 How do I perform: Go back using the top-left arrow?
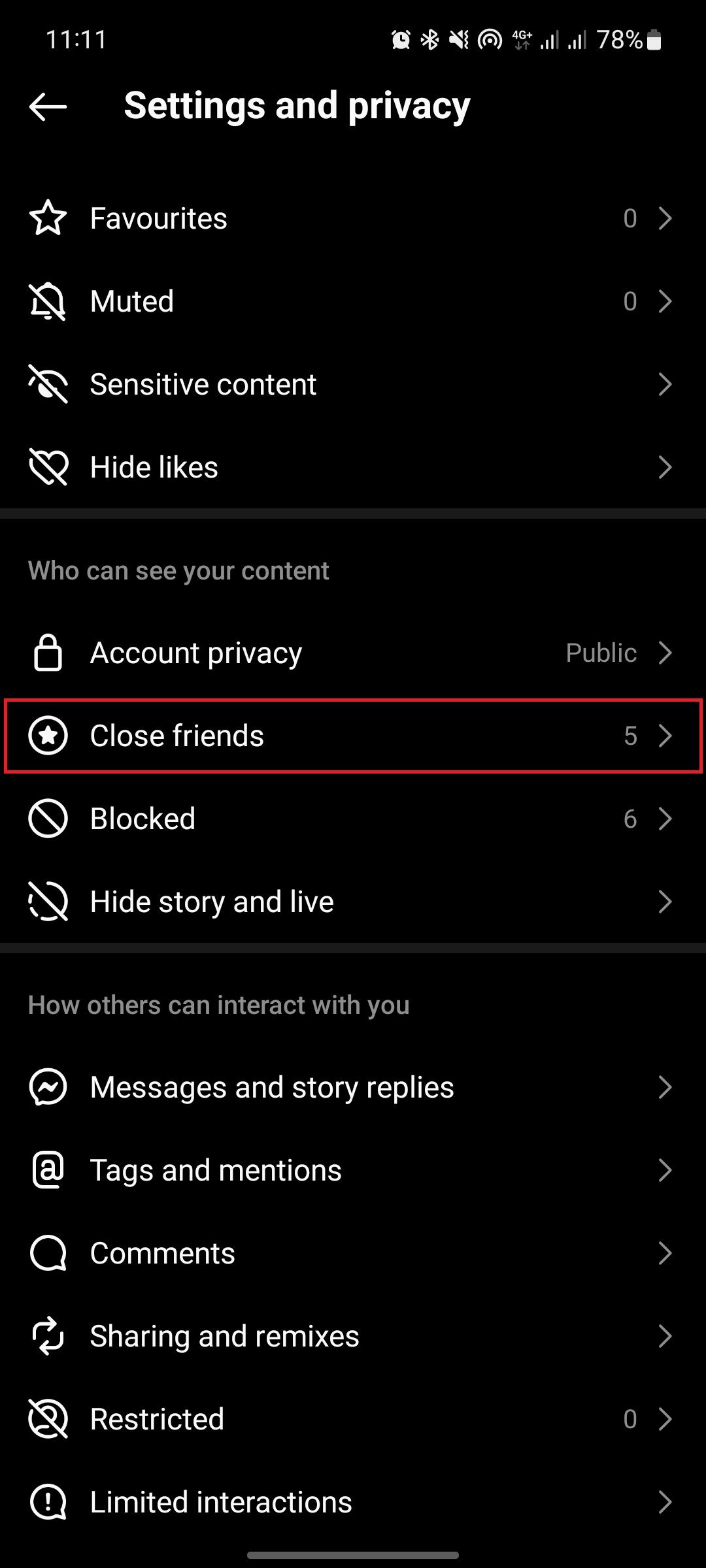48,106
